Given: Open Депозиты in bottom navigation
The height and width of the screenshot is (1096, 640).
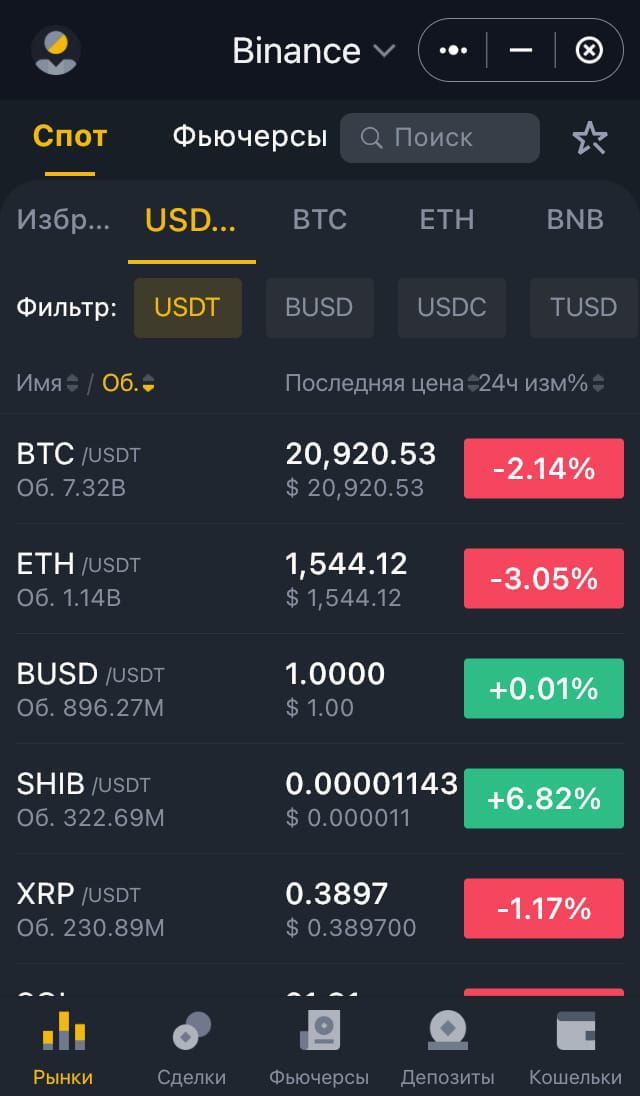Looking at the screenshot, I should (447, 1046).
